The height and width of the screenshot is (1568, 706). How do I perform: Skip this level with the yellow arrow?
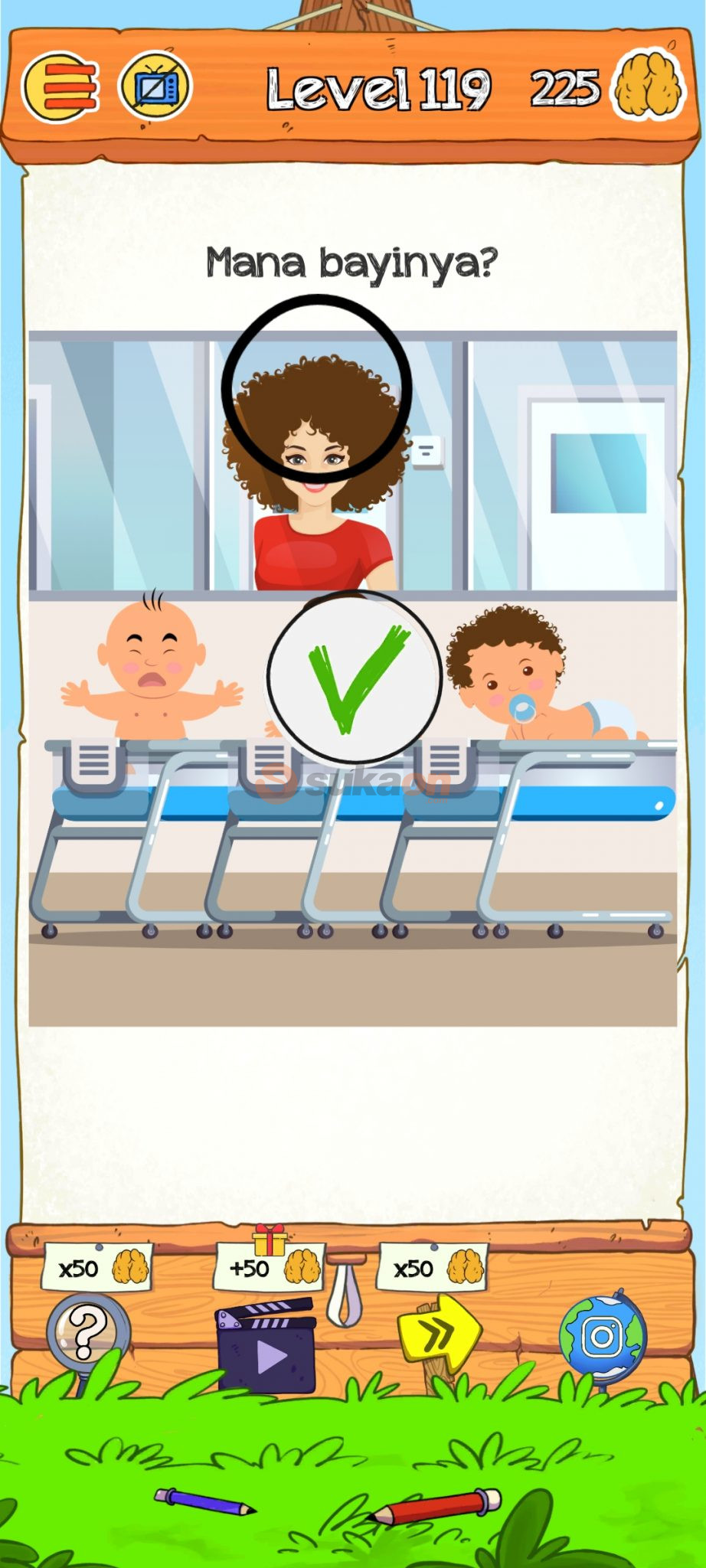coord(439,1334)
